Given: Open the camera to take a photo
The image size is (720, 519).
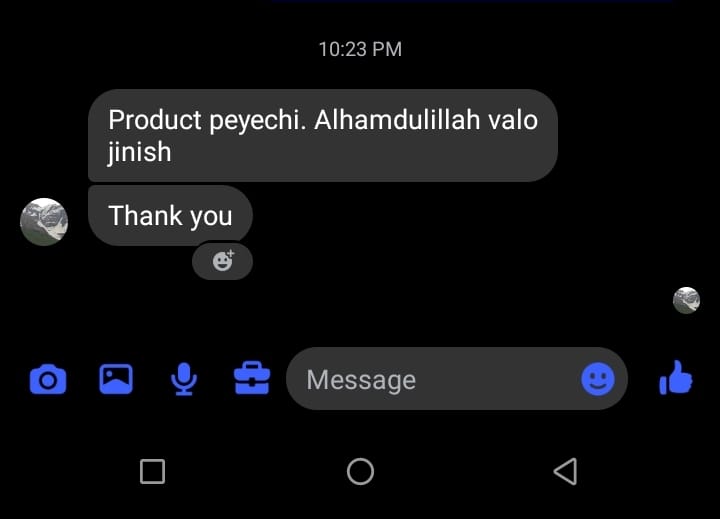Looking at the screenshot, I should pos(48,380).
